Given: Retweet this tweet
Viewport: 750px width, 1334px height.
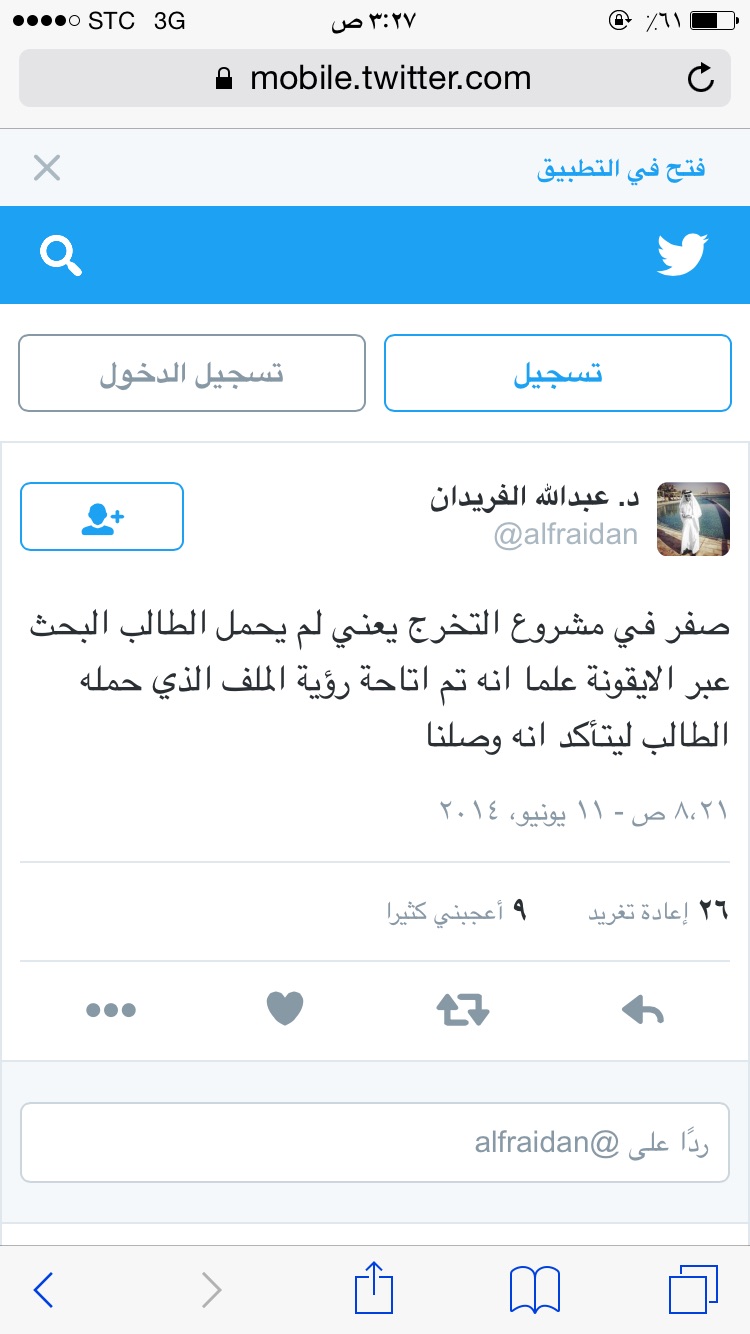Looking at the screenshot, I should (463, 1011).
